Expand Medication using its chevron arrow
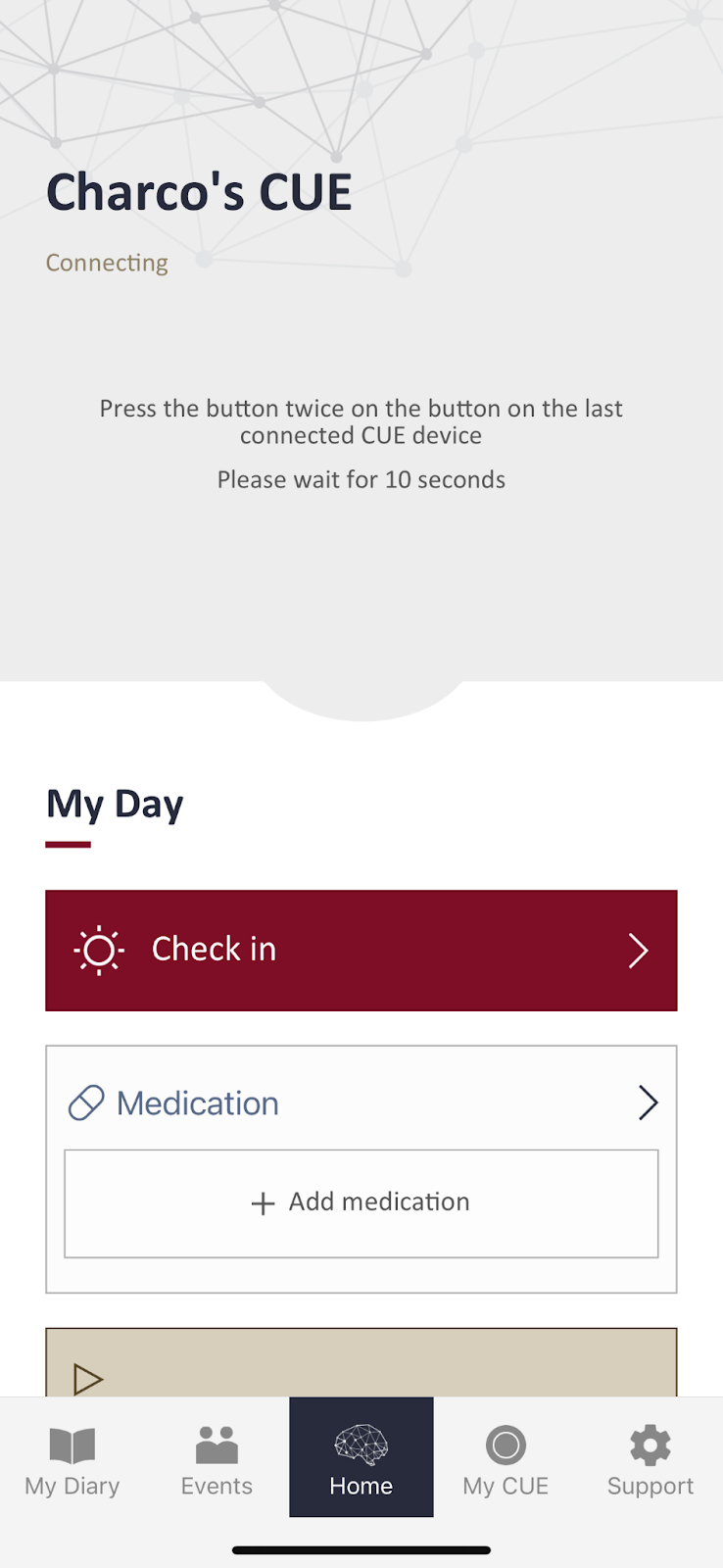Image resolution: width=723 pixels, height=1568 pixels. [648, 1102]
